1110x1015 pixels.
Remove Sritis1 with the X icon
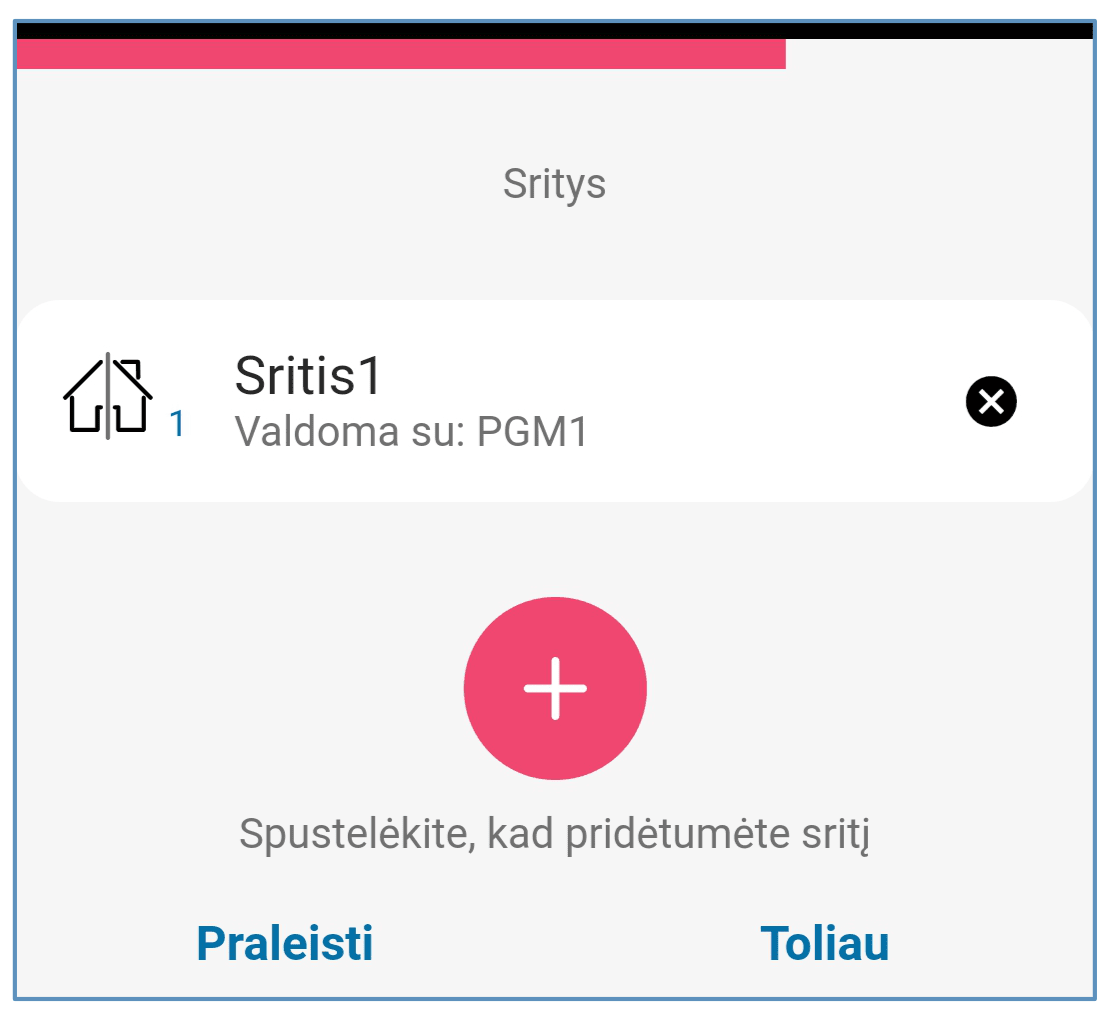pos(991,402)
